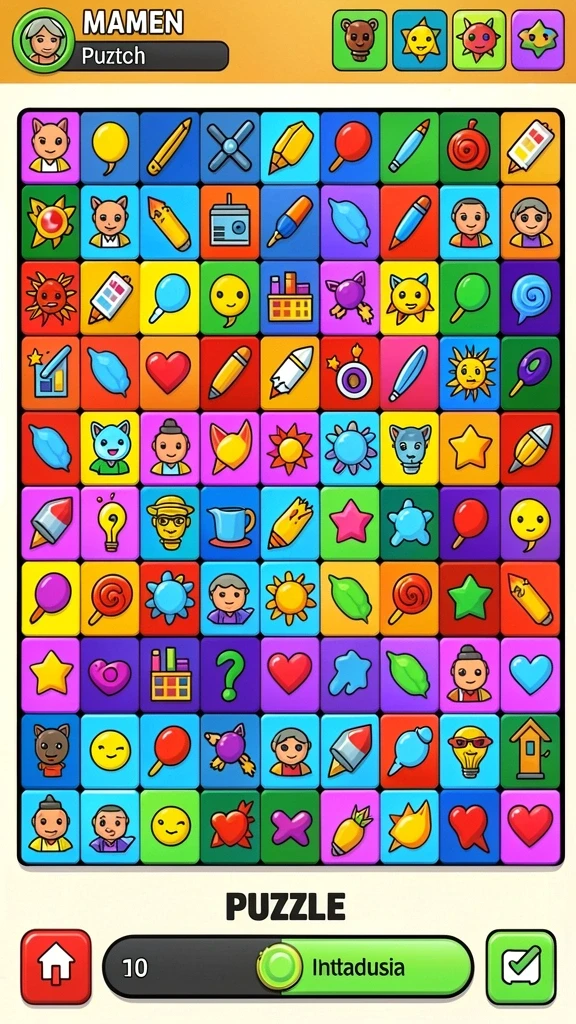Screen dimensions: 576x1024
Task: Select the lightbulb wearing sunglasses tile
Action: [x=470, y=750]
